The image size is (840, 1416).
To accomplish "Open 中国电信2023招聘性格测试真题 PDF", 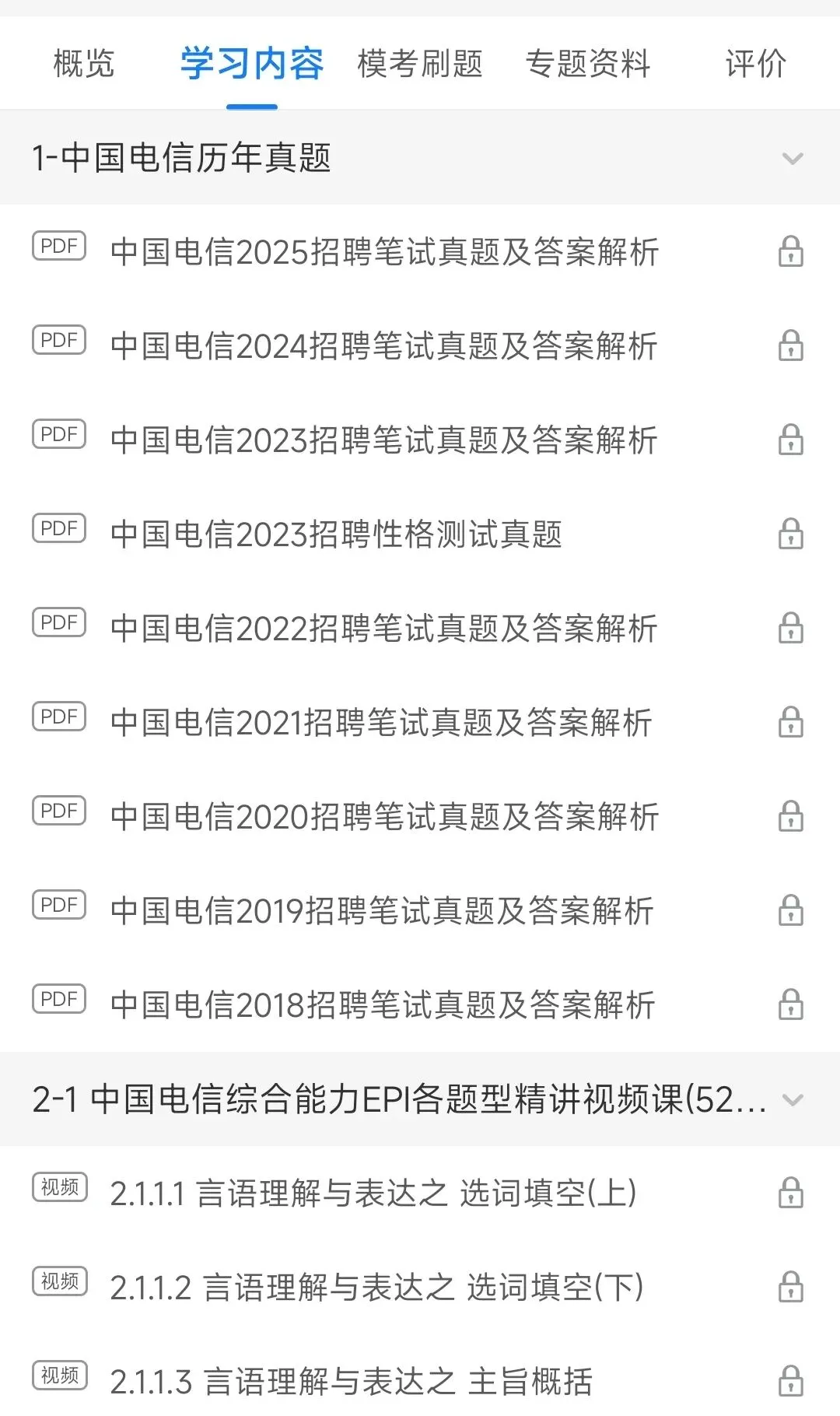I will (420, 535).
